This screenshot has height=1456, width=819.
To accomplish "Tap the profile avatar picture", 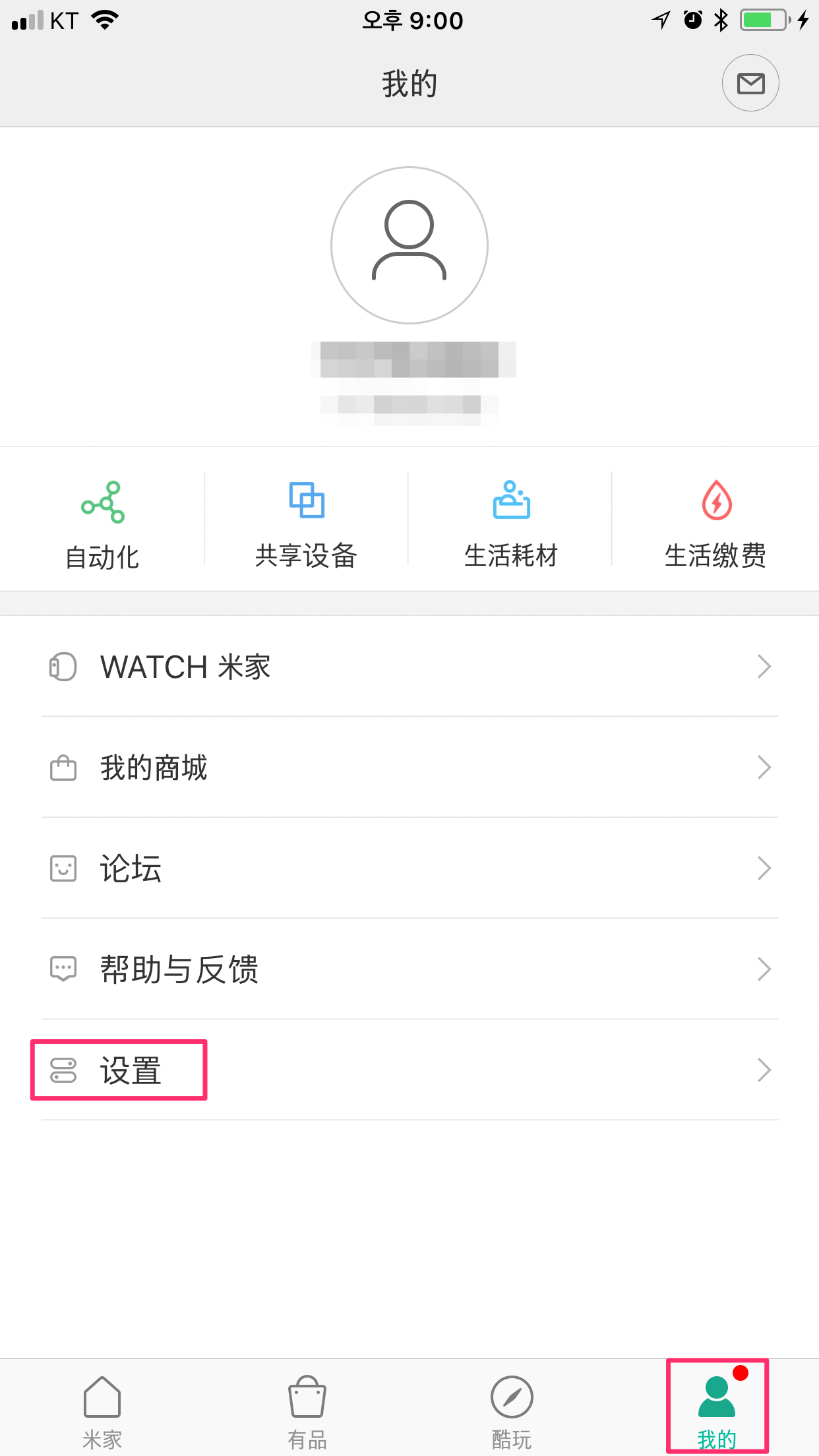I will [x=409, y=245].
